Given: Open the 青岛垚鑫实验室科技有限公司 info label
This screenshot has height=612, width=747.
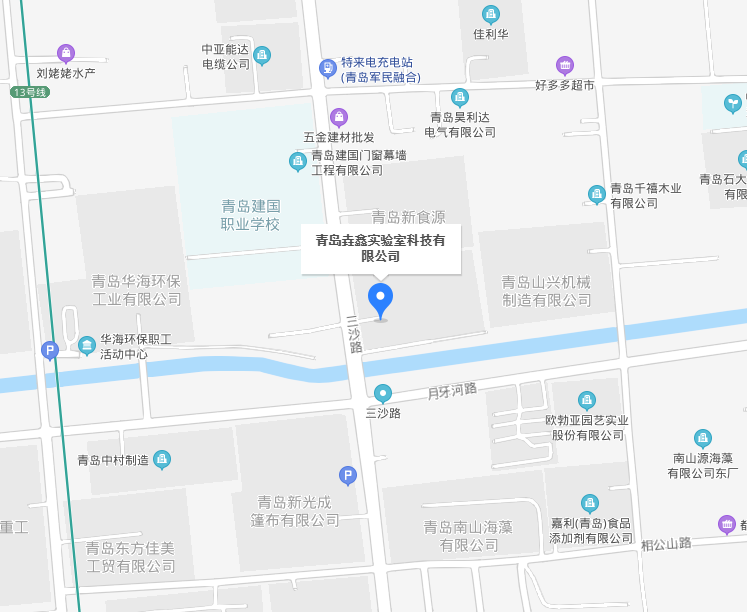Looking at the screenshot, I should point(380,247).
